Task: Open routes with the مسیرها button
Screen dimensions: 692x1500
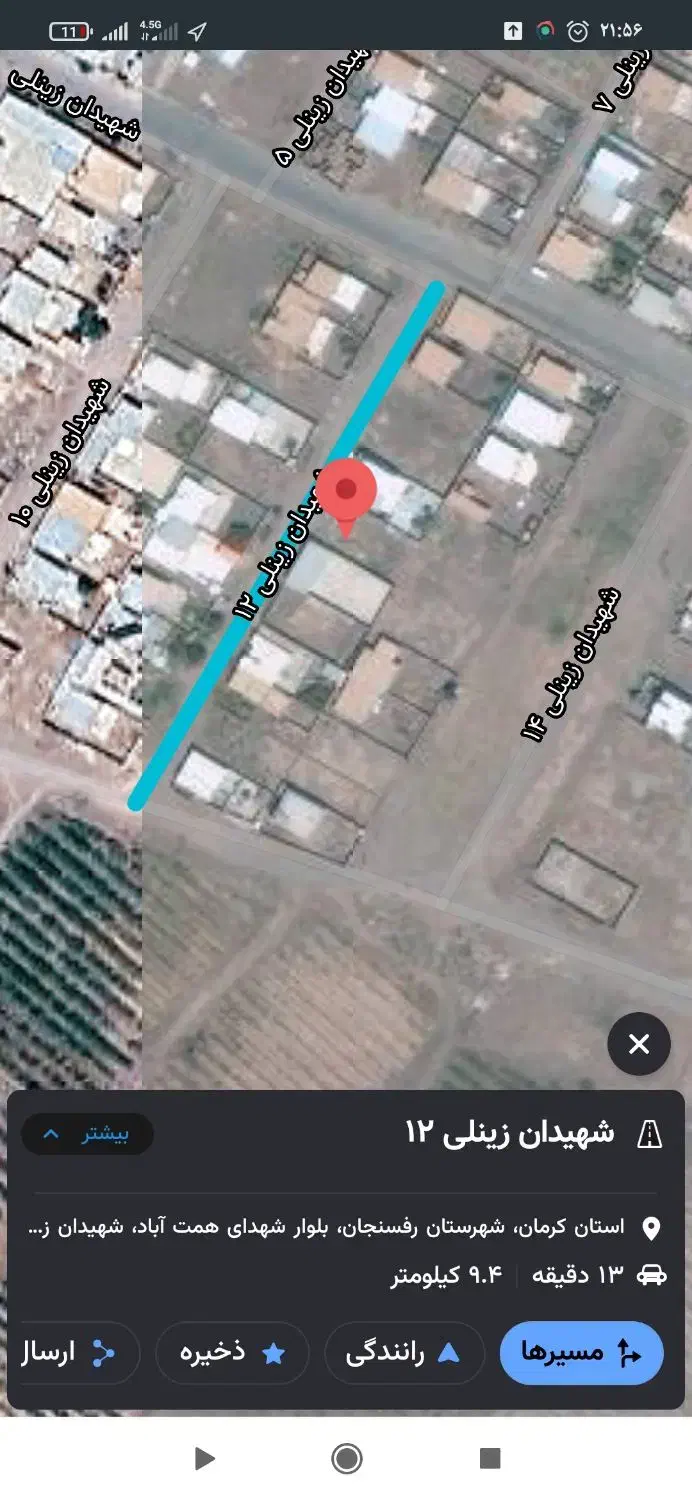Action: pos(581,1353)
